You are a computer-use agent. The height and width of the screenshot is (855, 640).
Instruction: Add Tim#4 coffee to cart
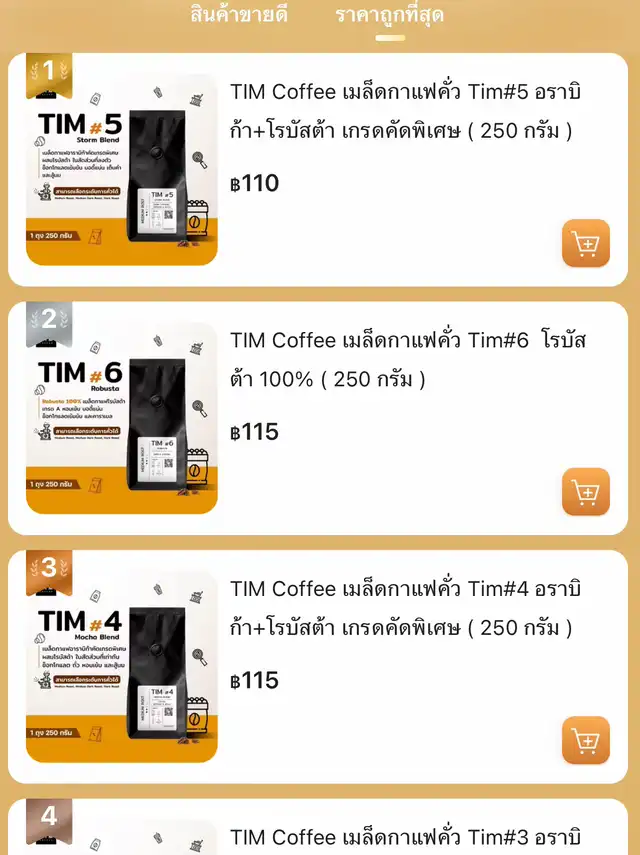pyautogui.click(x=585, y=740)
